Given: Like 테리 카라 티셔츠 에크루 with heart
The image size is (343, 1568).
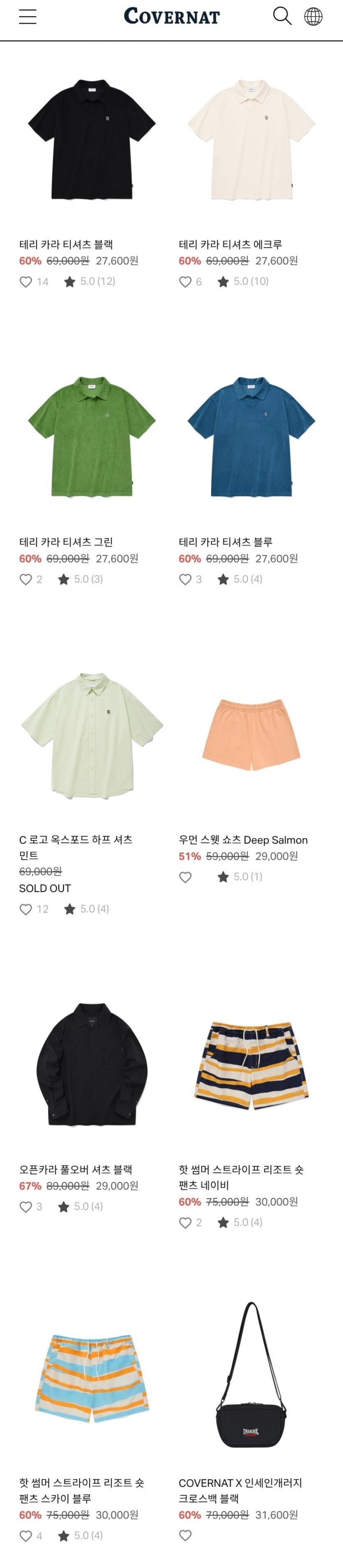Looking at the screenshot, I should click(x=185, y=282).
